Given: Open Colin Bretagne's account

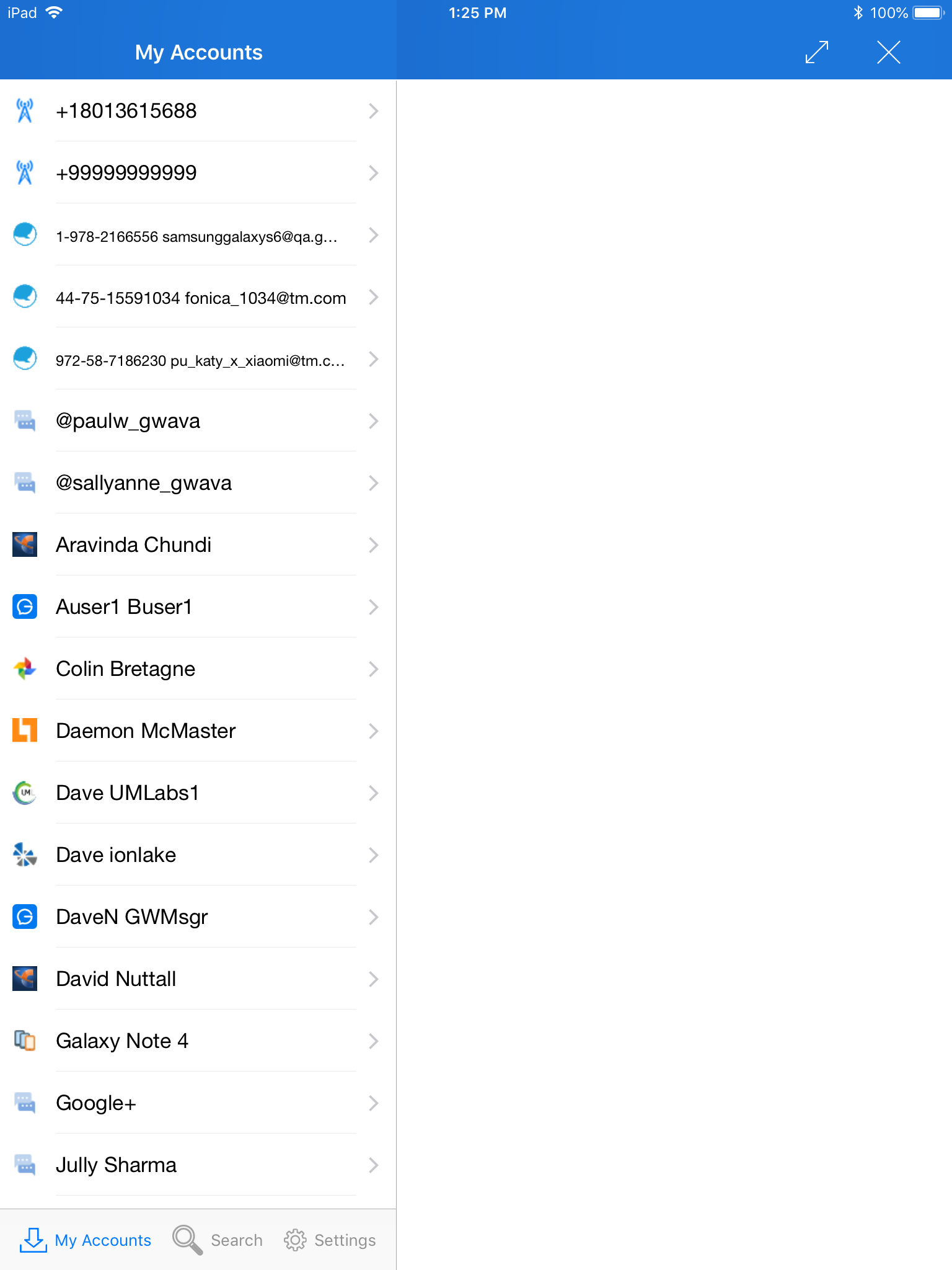Looking at the screenshot, I should click(x=197, y=669).
